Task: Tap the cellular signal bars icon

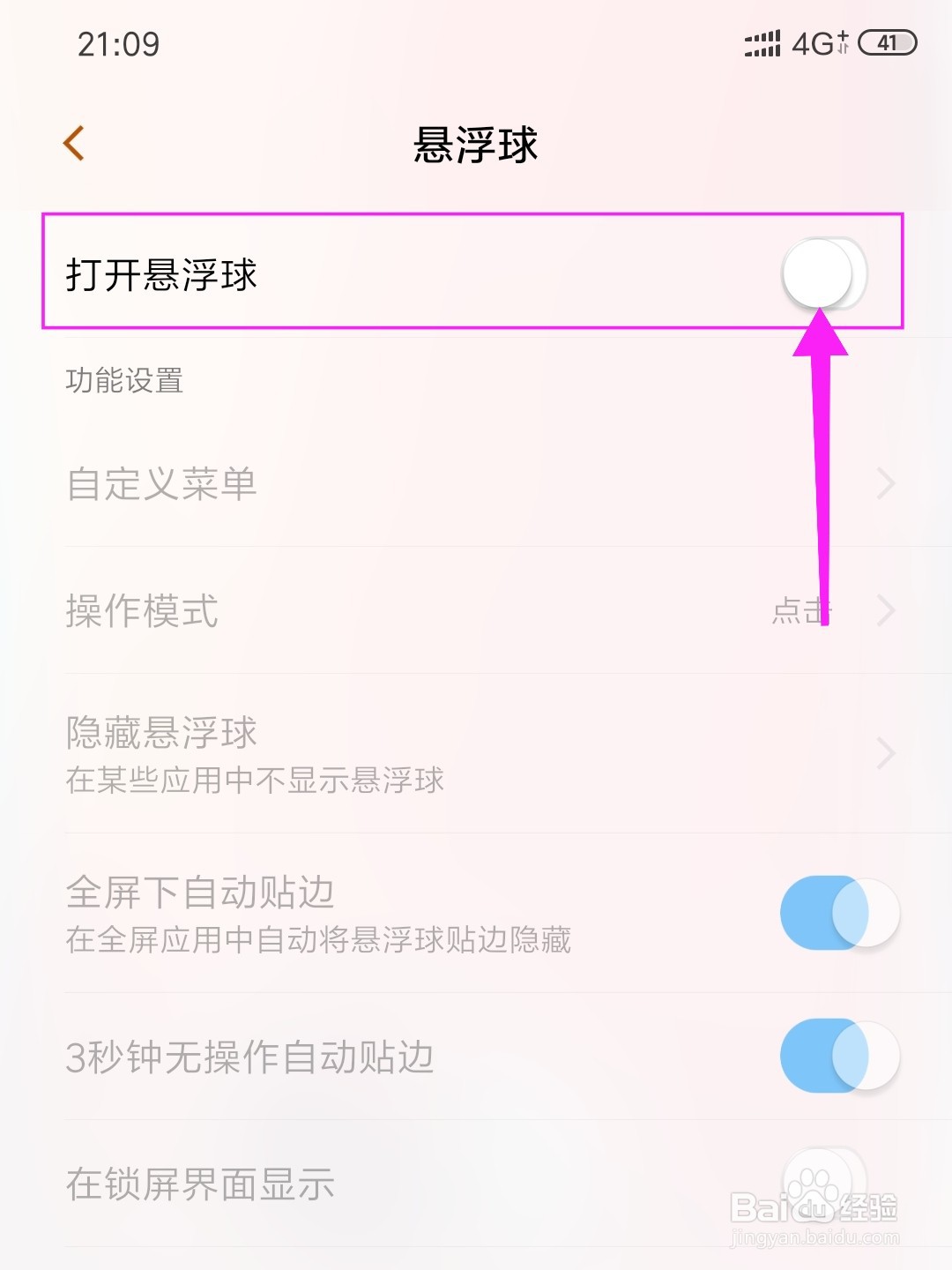Action: (x=762, y=42)
